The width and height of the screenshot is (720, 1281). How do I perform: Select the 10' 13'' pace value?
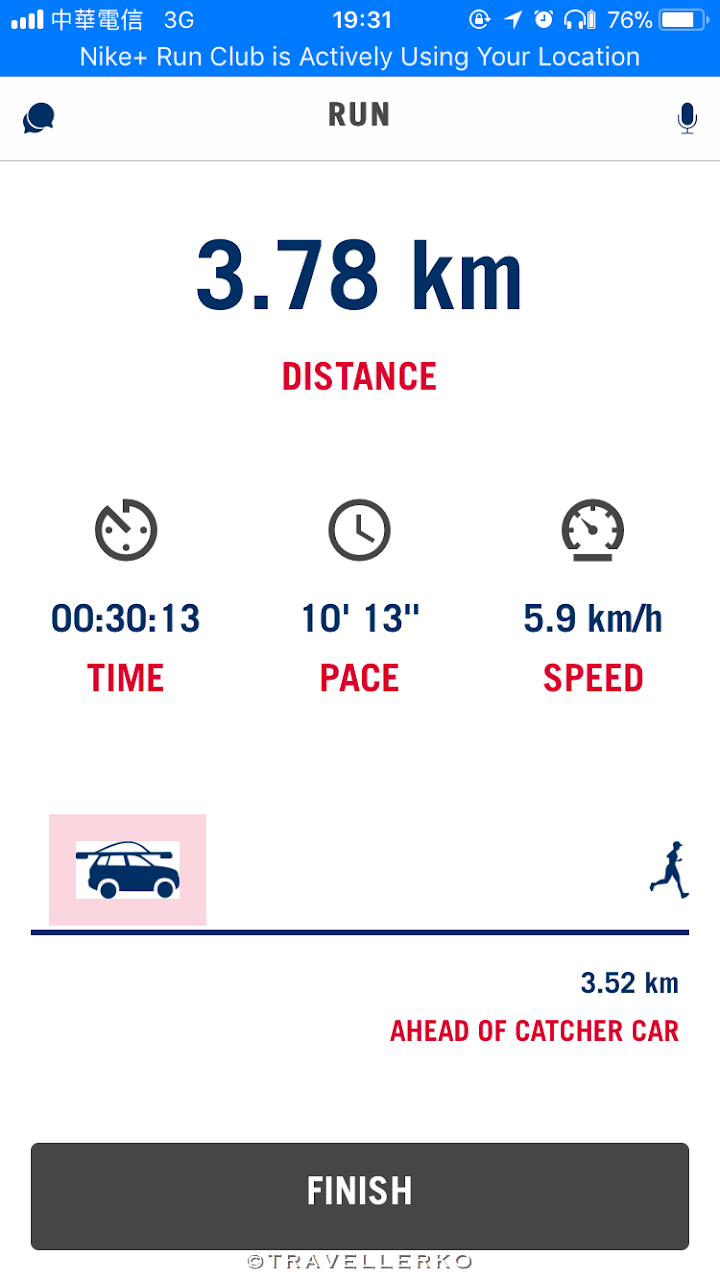click(x=359, y=618)
